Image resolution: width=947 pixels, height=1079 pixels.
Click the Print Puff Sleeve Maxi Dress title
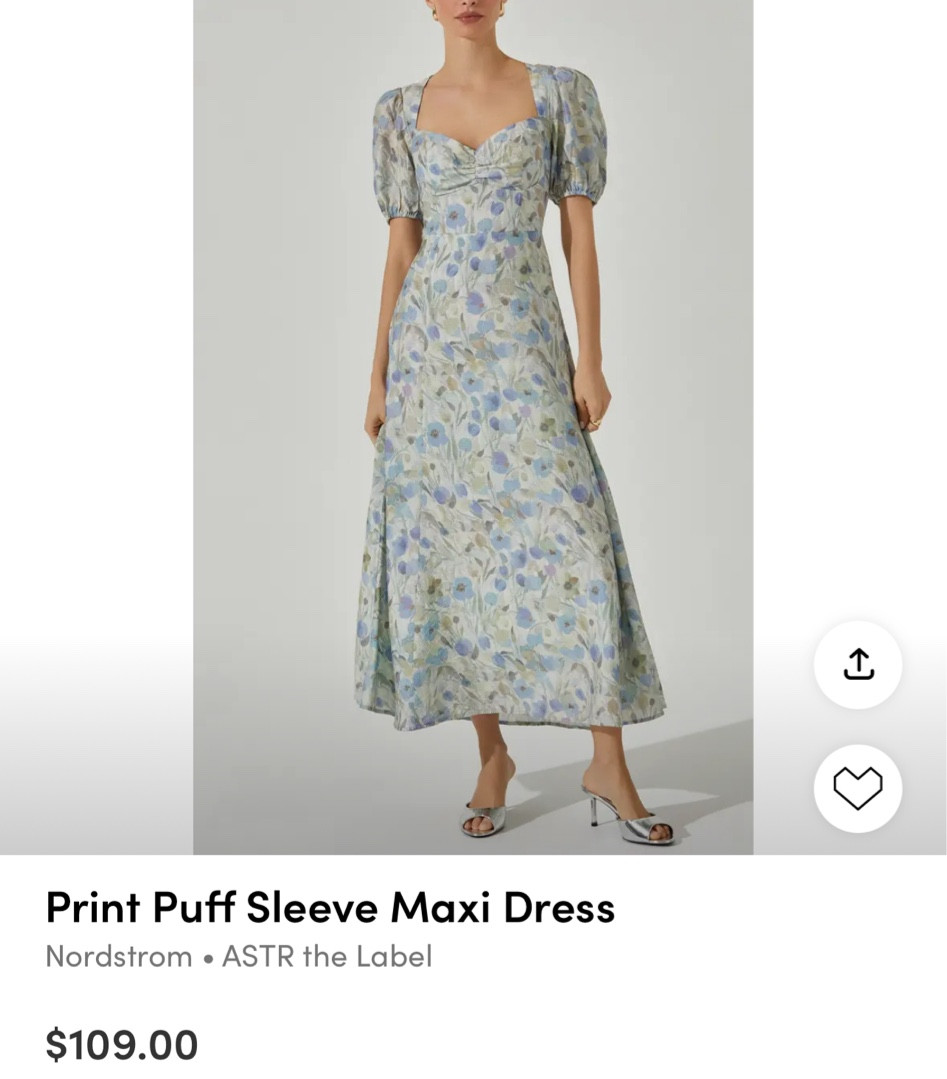click(331, 908)
